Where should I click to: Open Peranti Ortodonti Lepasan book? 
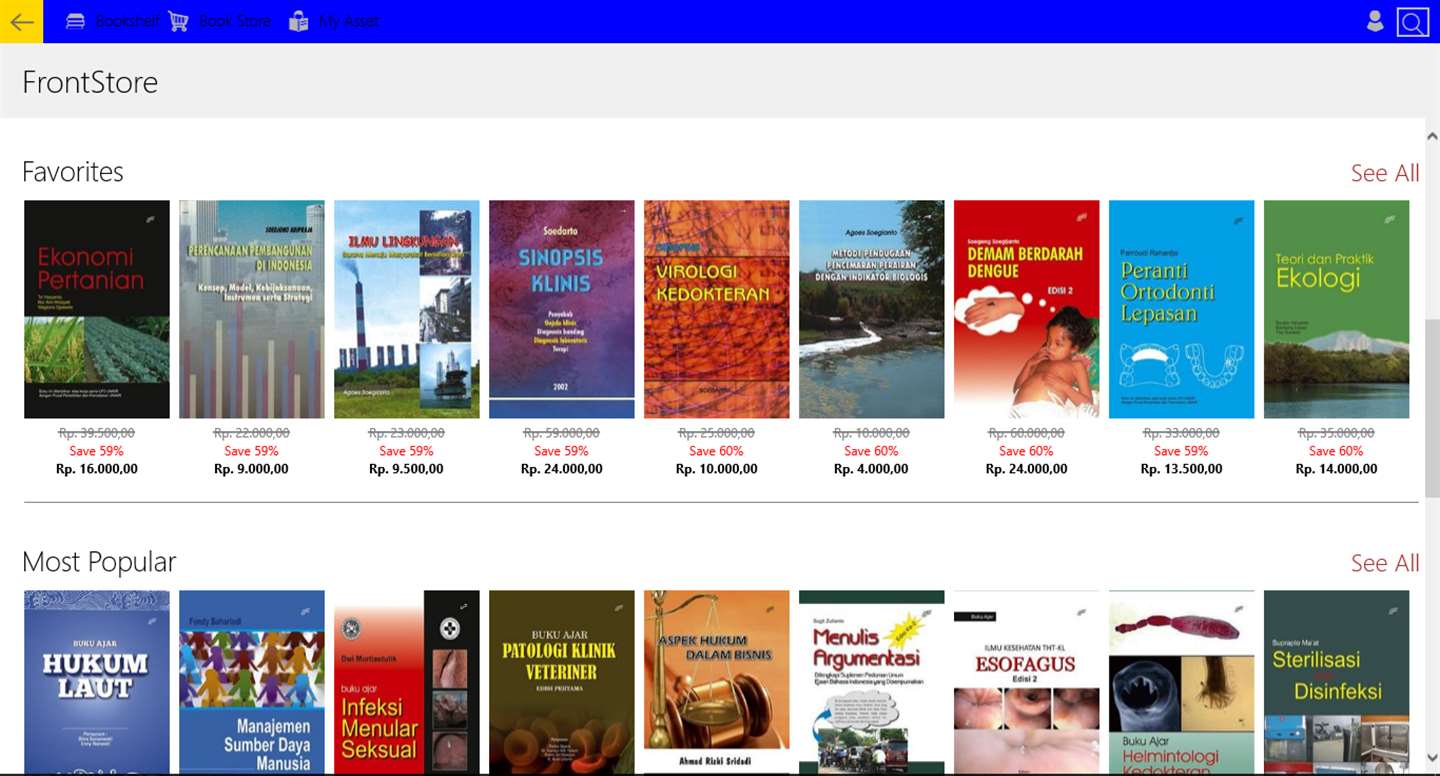click(1182, 309)
